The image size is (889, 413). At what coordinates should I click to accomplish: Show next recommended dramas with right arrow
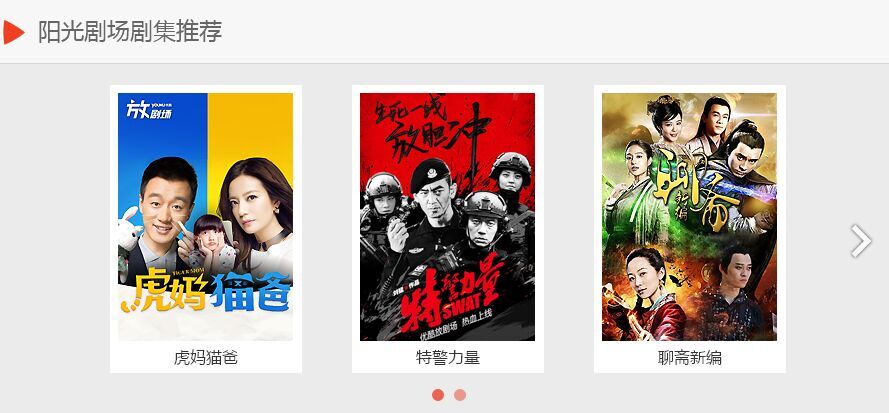(860, 240)
